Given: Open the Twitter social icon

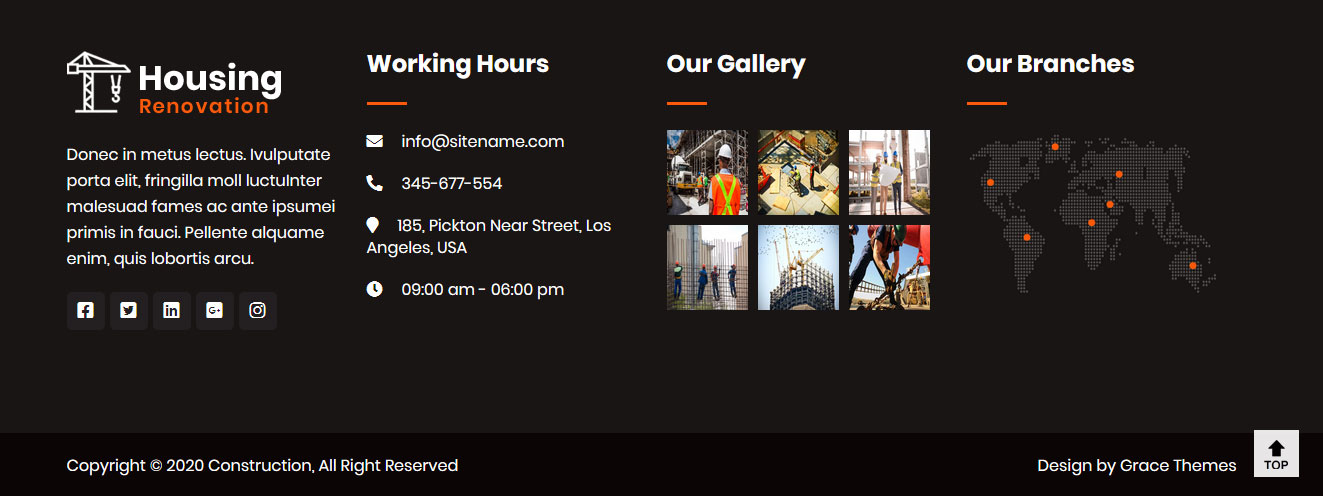Looking at the screenshot, I should click(128, 311).
